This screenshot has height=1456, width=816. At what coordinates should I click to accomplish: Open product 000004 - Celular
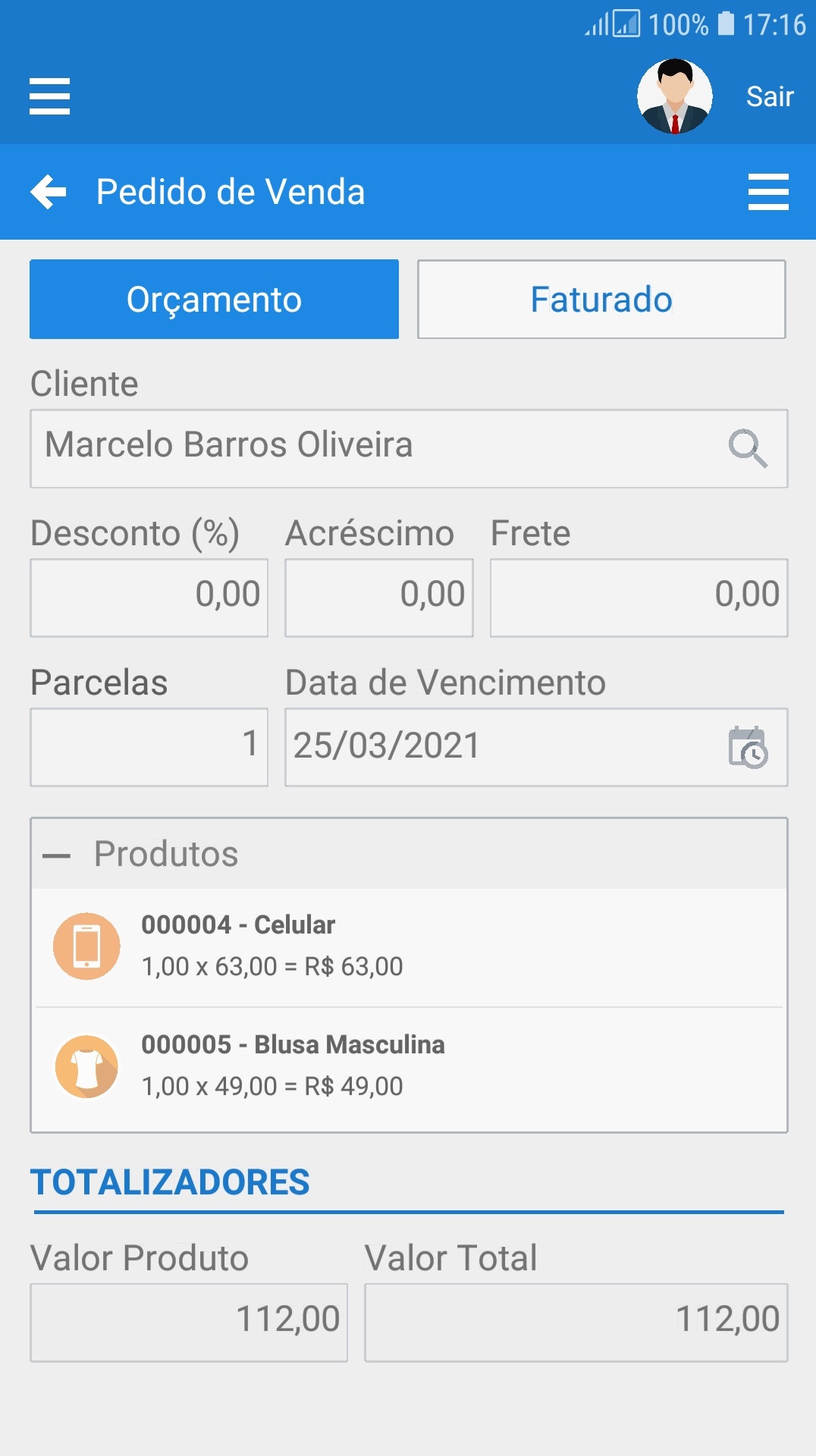click(x=408, y=946)
